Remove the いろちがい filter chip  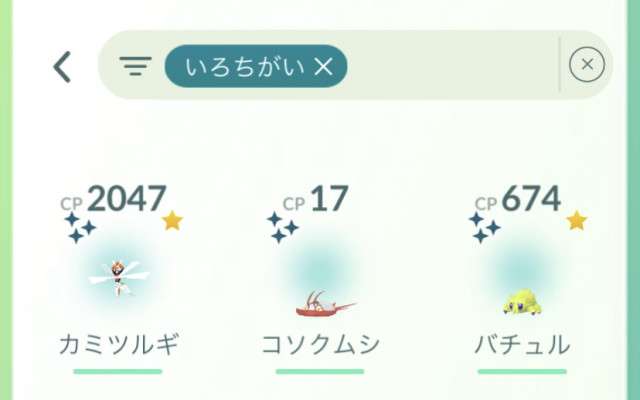324,67
